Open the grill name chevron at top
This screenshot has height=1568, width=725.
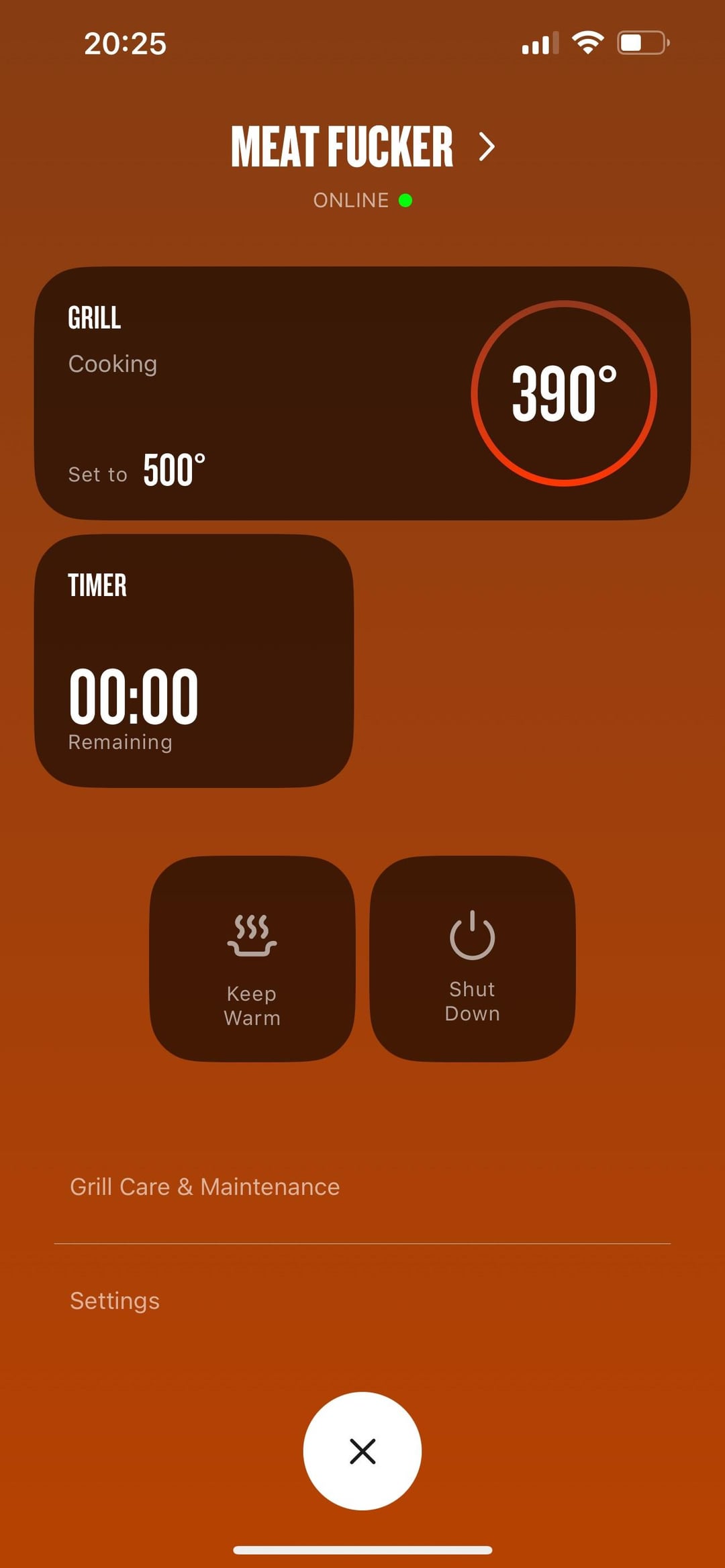coord(487,146)
